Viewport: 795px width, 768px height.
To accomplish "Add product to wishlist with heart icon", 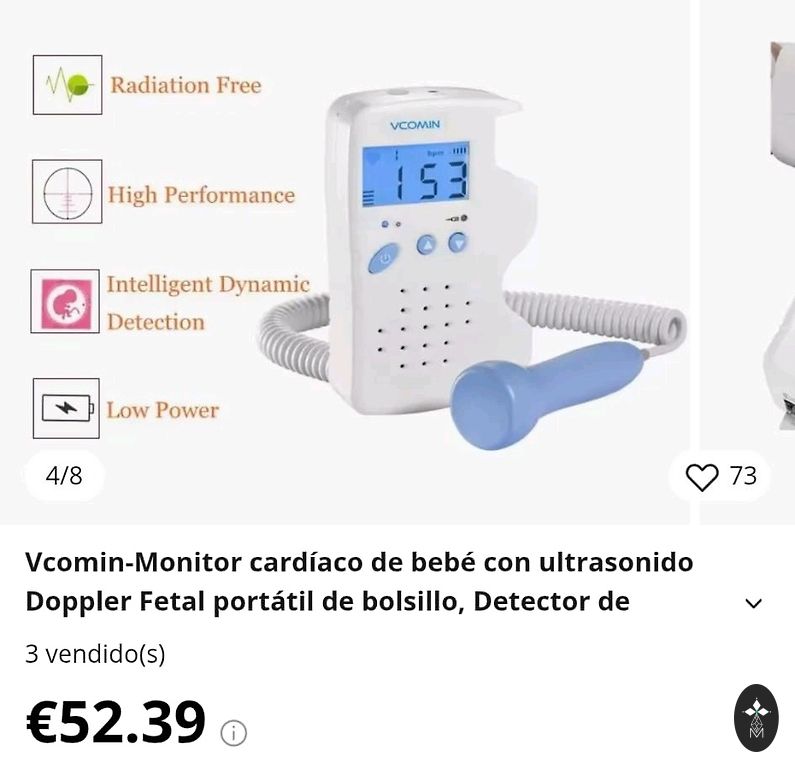I will 703,476.
